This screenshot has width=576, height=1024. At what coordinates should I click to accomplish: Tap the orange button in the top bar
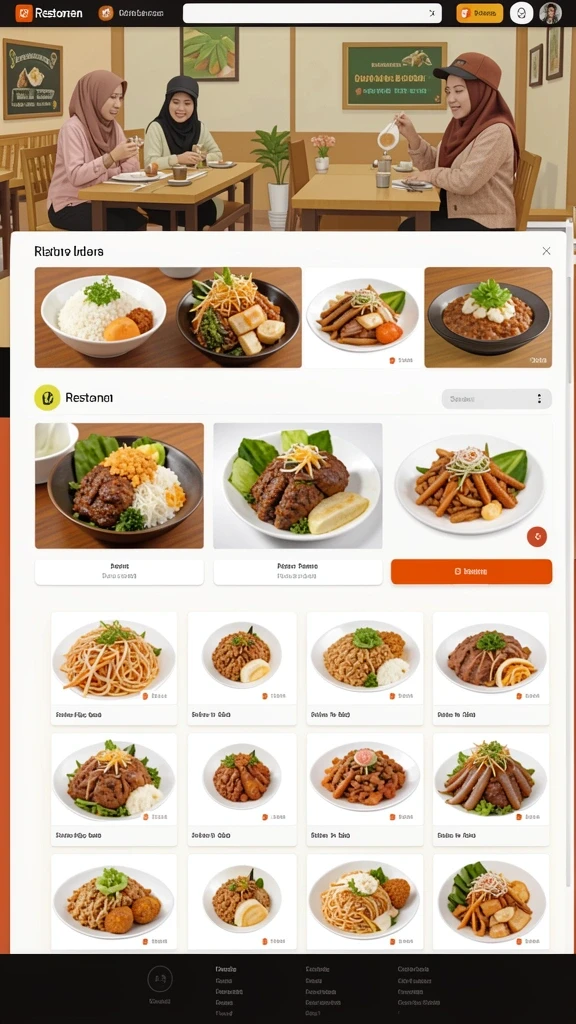(479, 13)
